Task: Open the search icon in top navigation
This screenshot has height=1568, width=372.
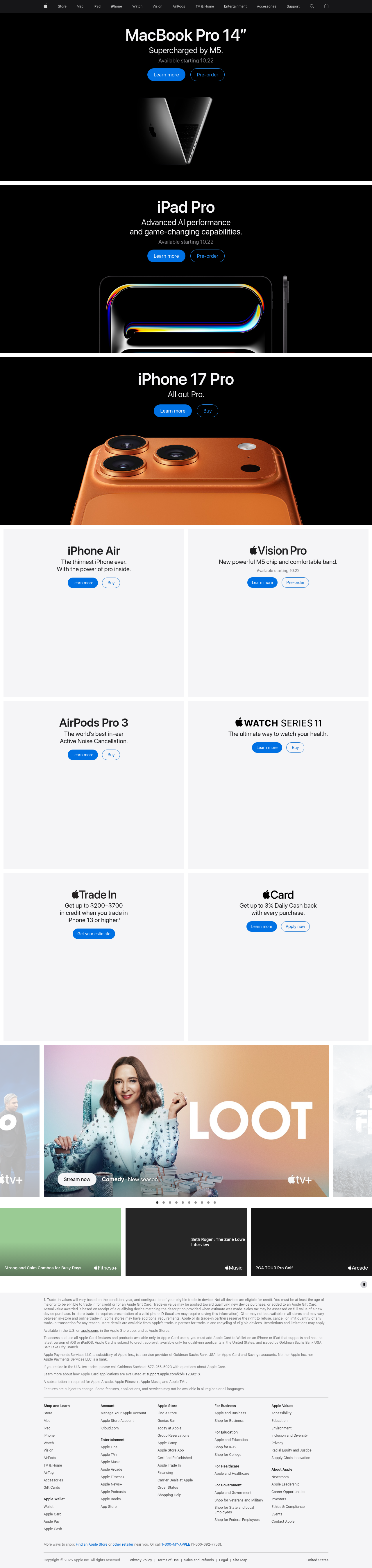Action: [312, 6]
